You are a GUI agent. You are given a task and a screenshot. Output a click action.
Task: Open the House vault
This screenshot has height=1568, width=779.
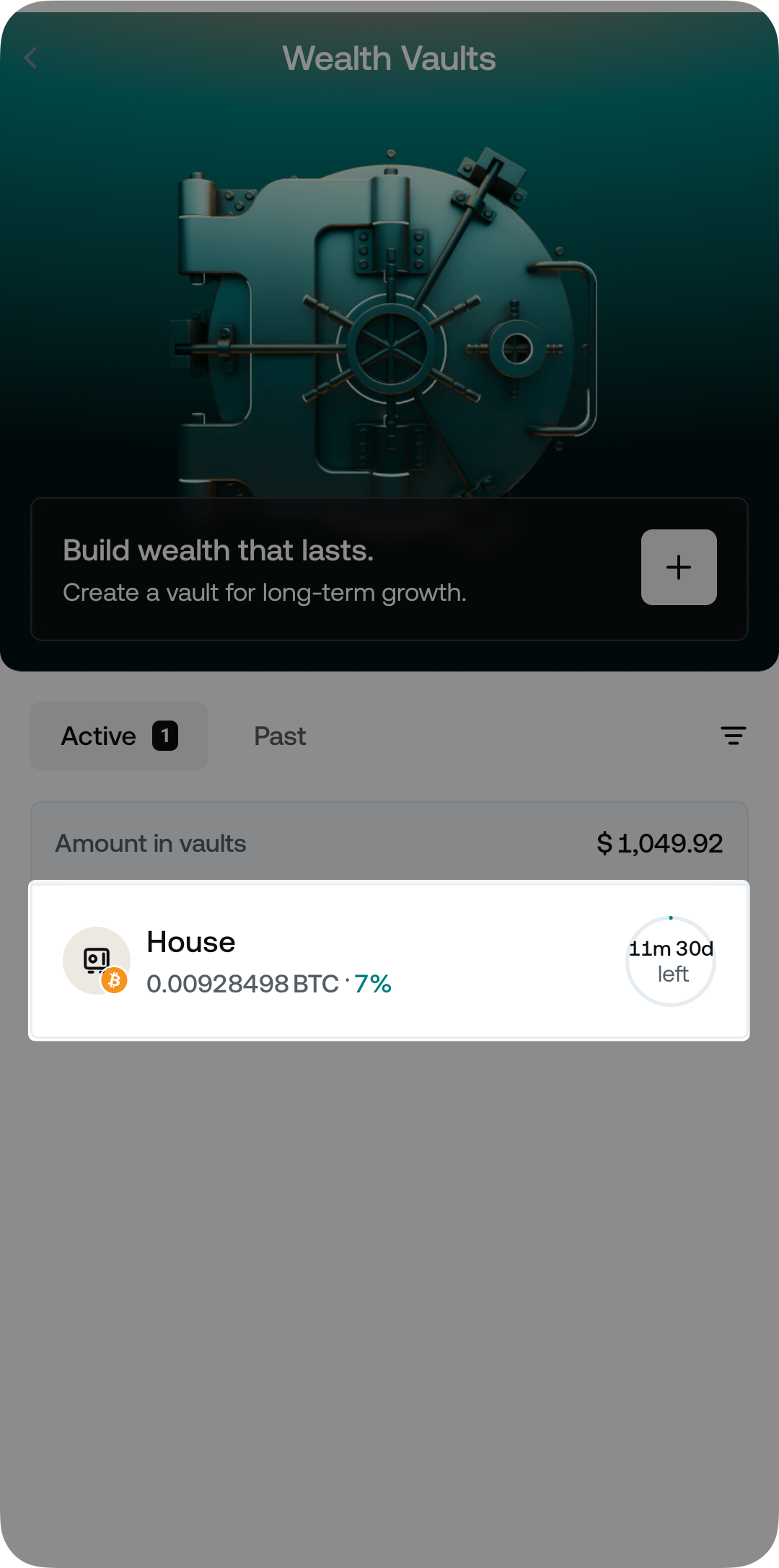point(389,961)
